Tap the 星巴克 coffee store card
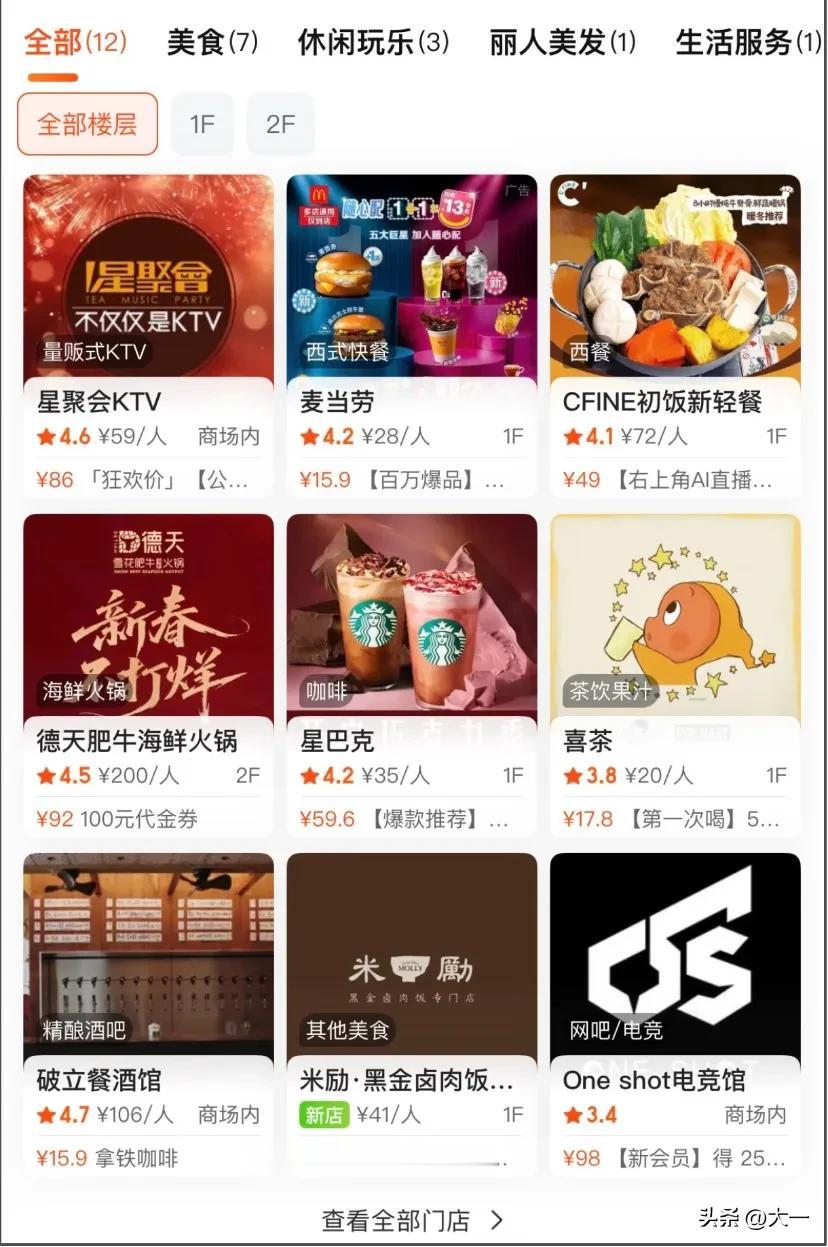828x1247 pixels. (411, 675)
